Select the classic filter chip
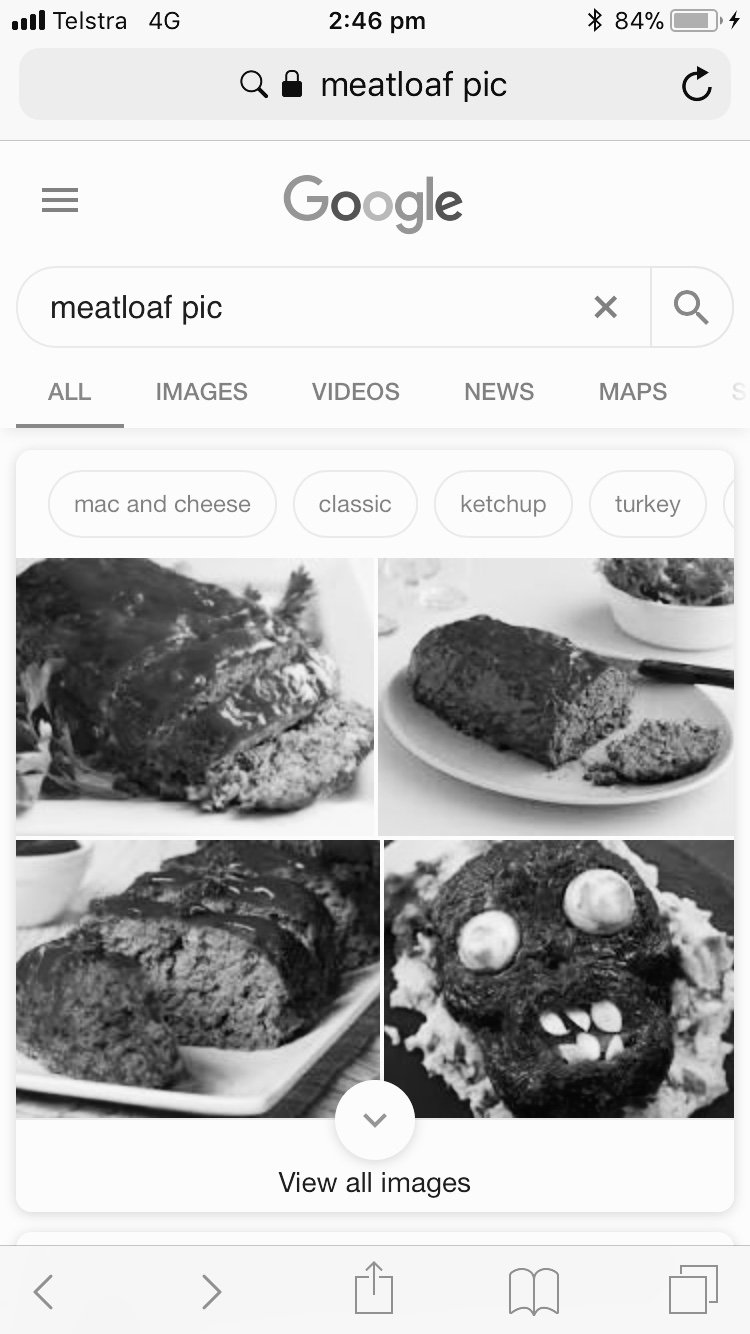750x1334 pixels. pos(355,504)
